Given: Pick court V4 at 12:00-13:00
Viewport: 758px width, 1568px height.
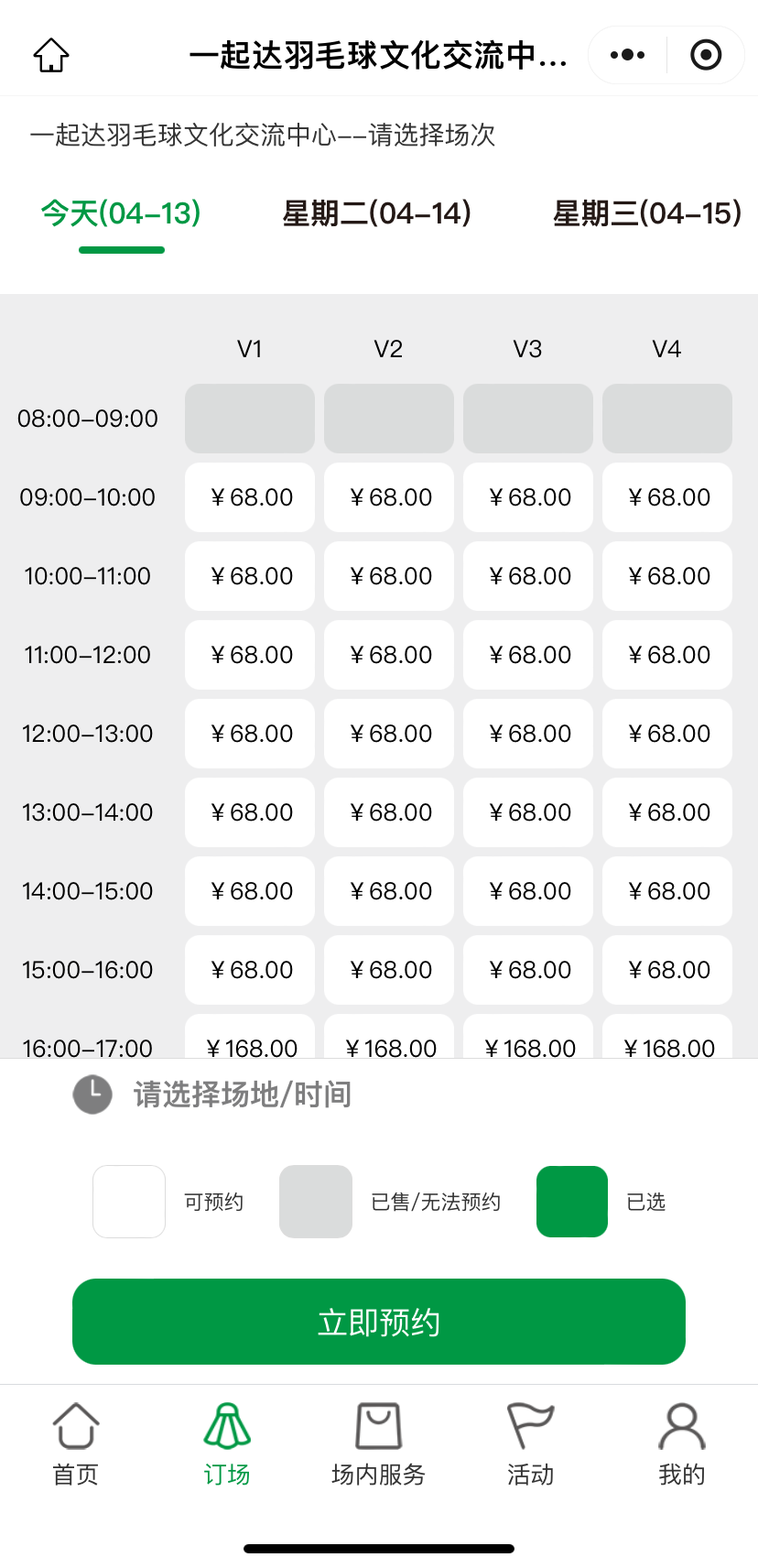Looking at the screenshot, I should (x=667, y=734).
